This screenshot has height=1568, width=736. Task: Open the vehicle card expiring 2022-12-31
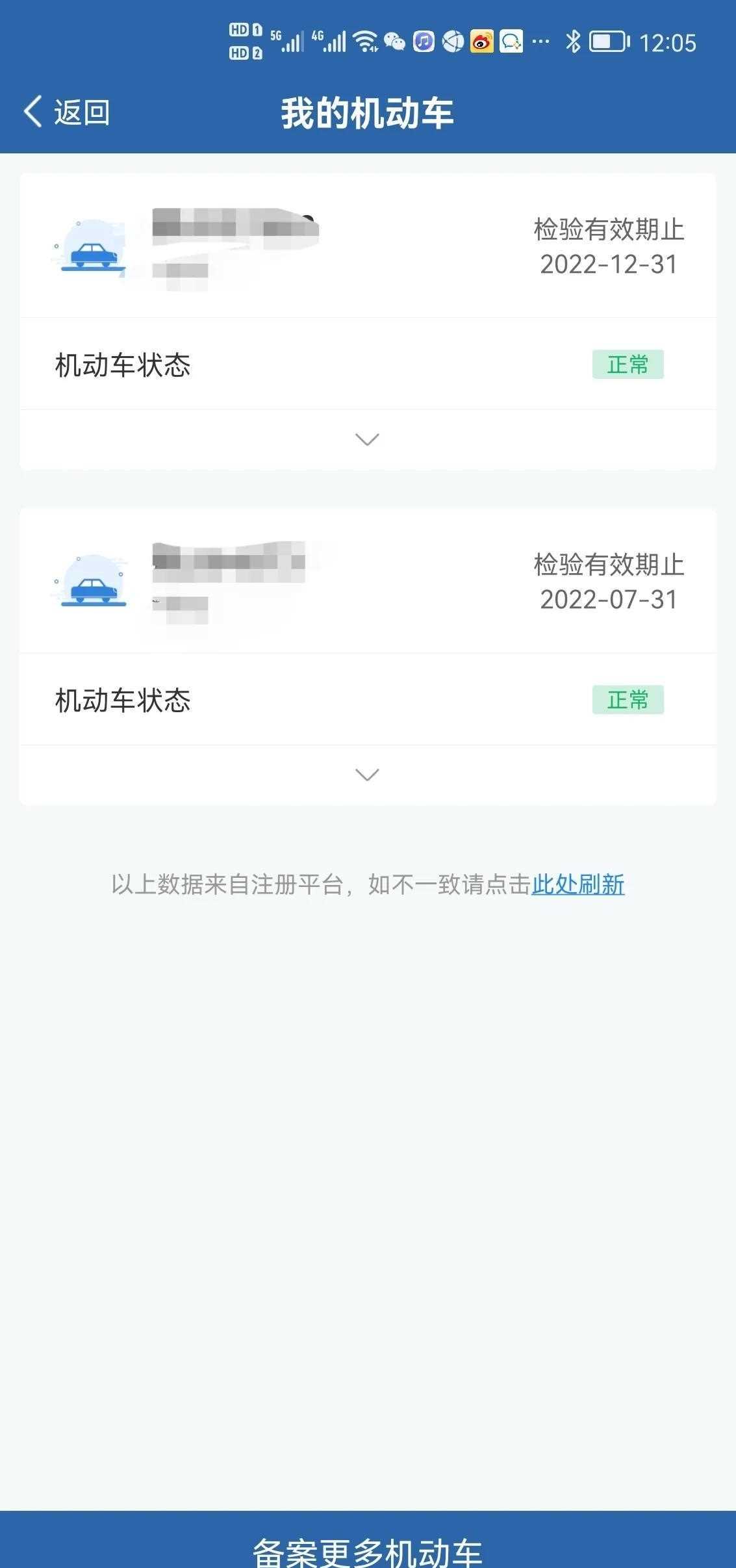(x=368, y=247)
